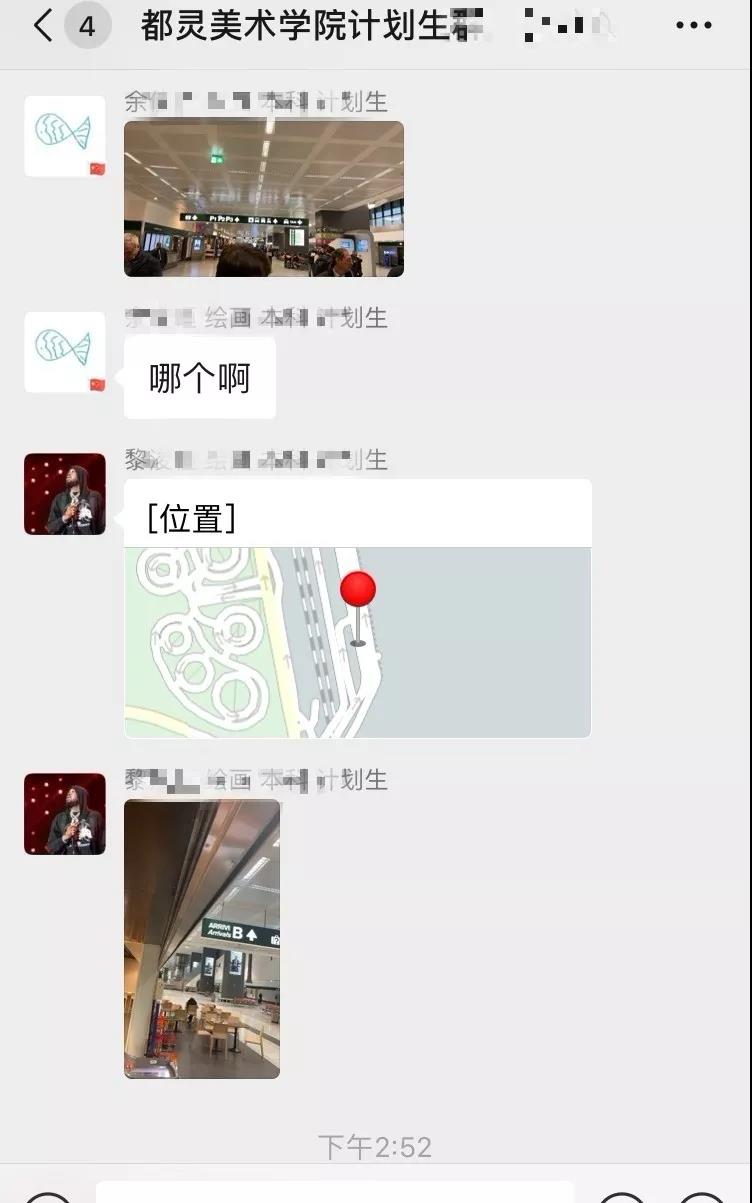
Task: Open the airport hall photo message
Action: (x=264, y=199)
